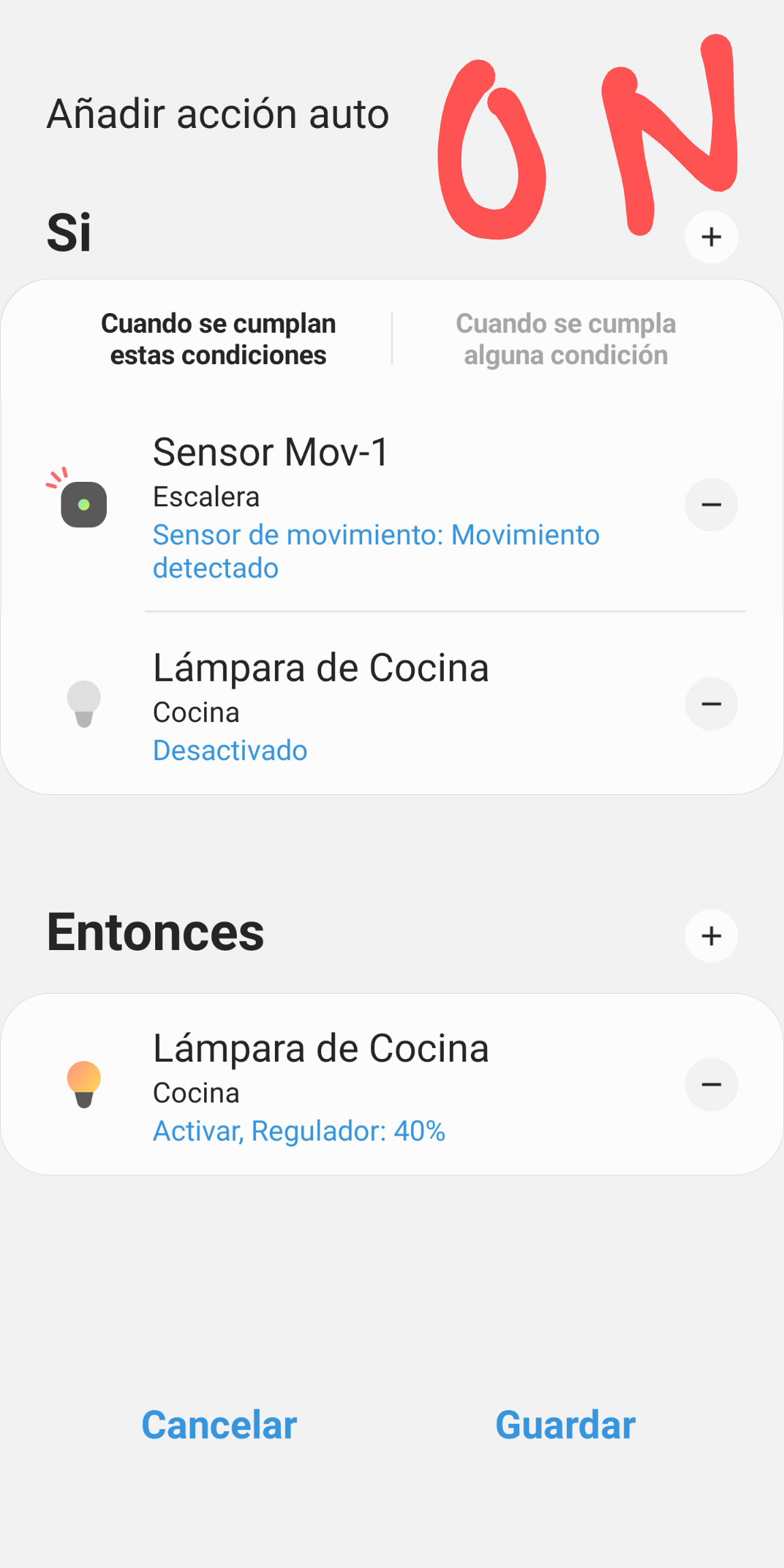Screen dimensions: 784x1568
Task: Remove the Lámpara de Cocina Desactivado condition
Action: tap(711, 704)
